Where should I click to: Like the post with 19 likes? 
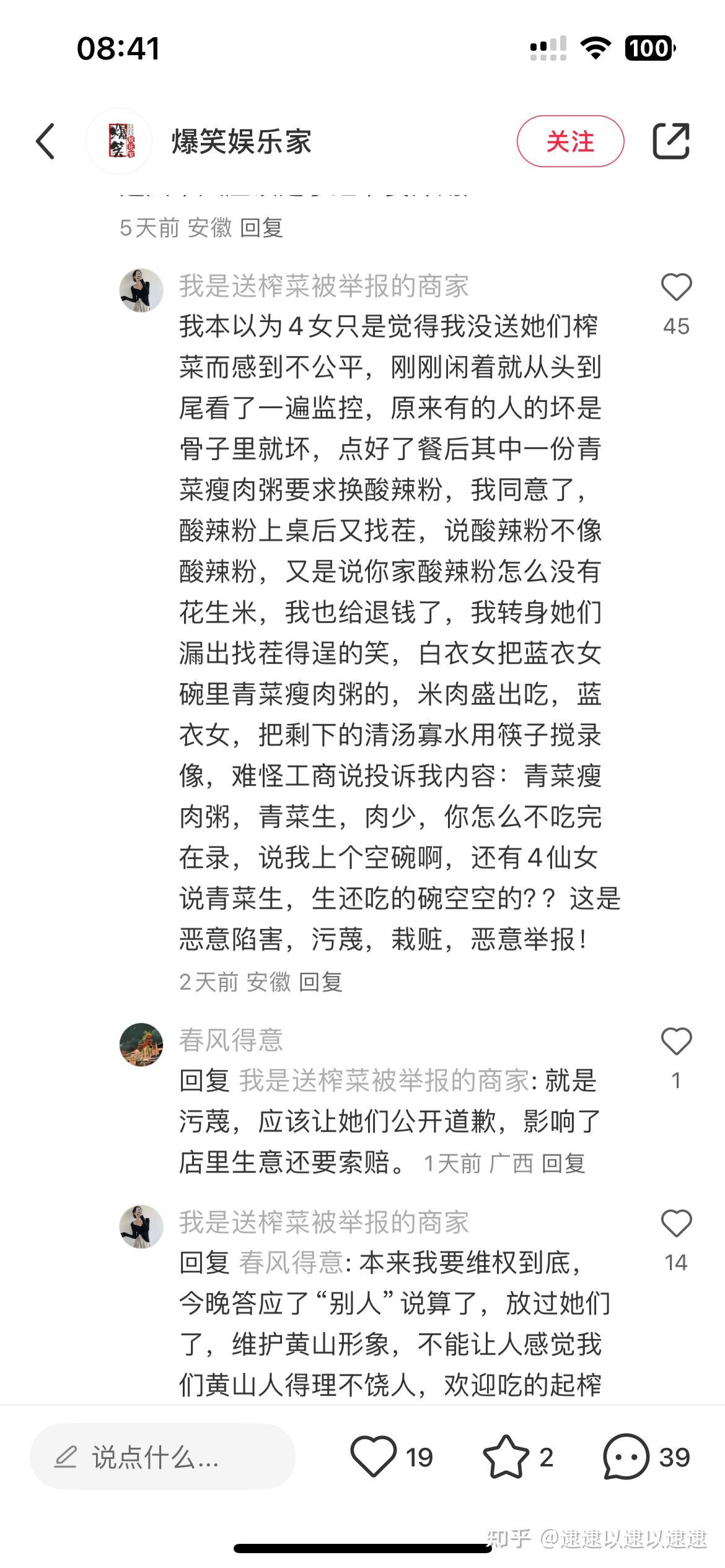point(374,1457)
